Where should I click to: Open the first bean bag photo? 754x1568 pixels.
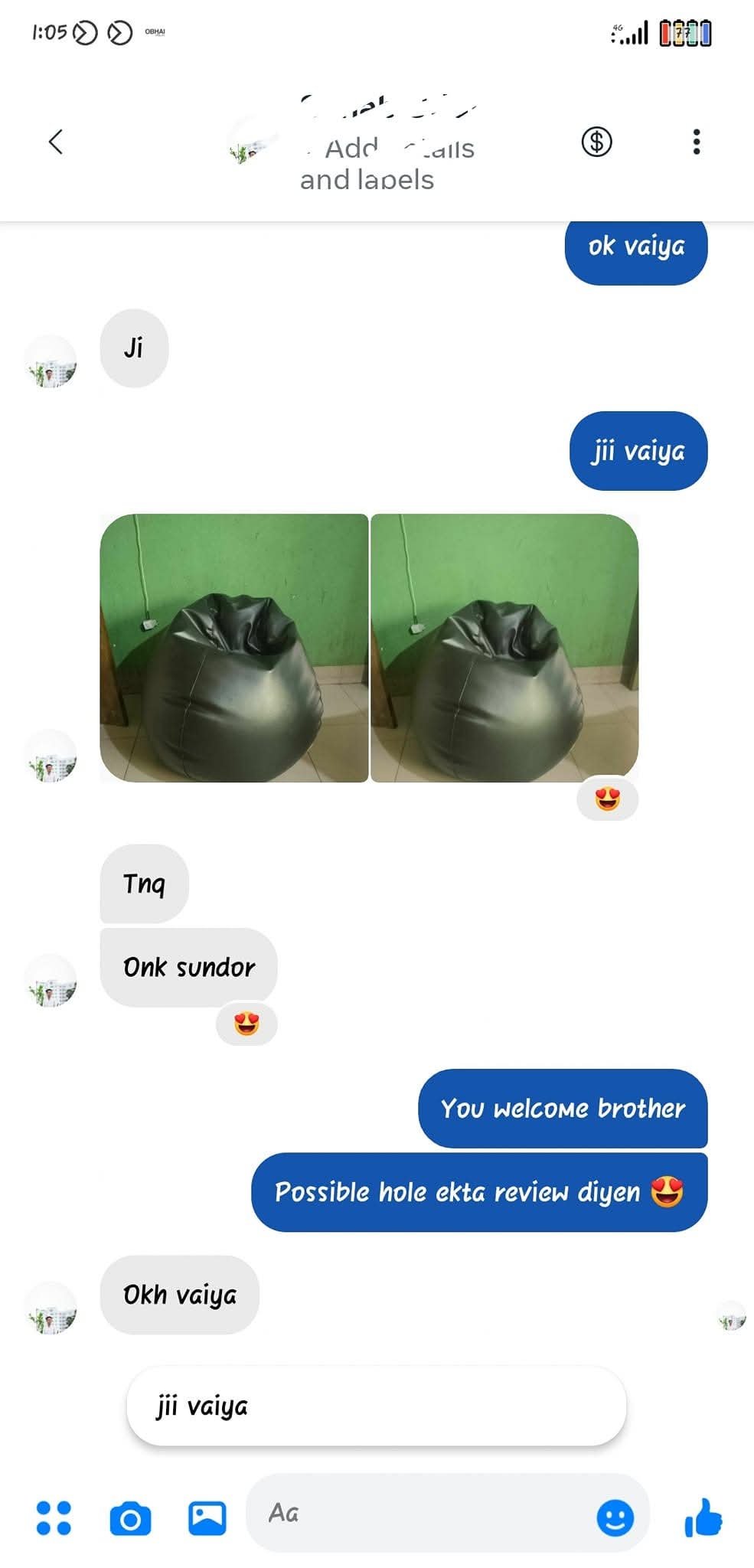(234, 648)
